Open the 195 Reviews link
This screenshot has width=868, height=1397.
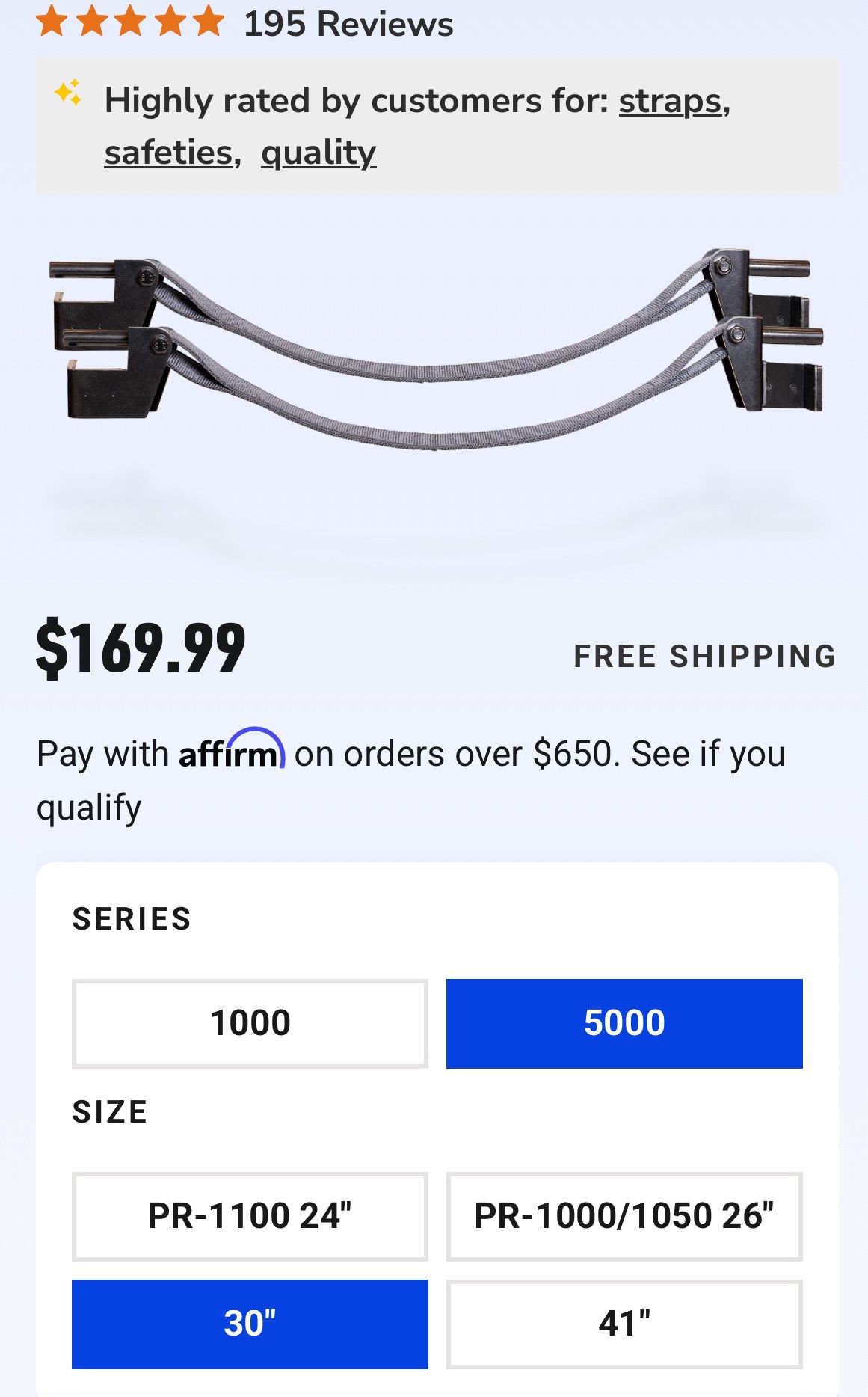click(x=348, y=24)
